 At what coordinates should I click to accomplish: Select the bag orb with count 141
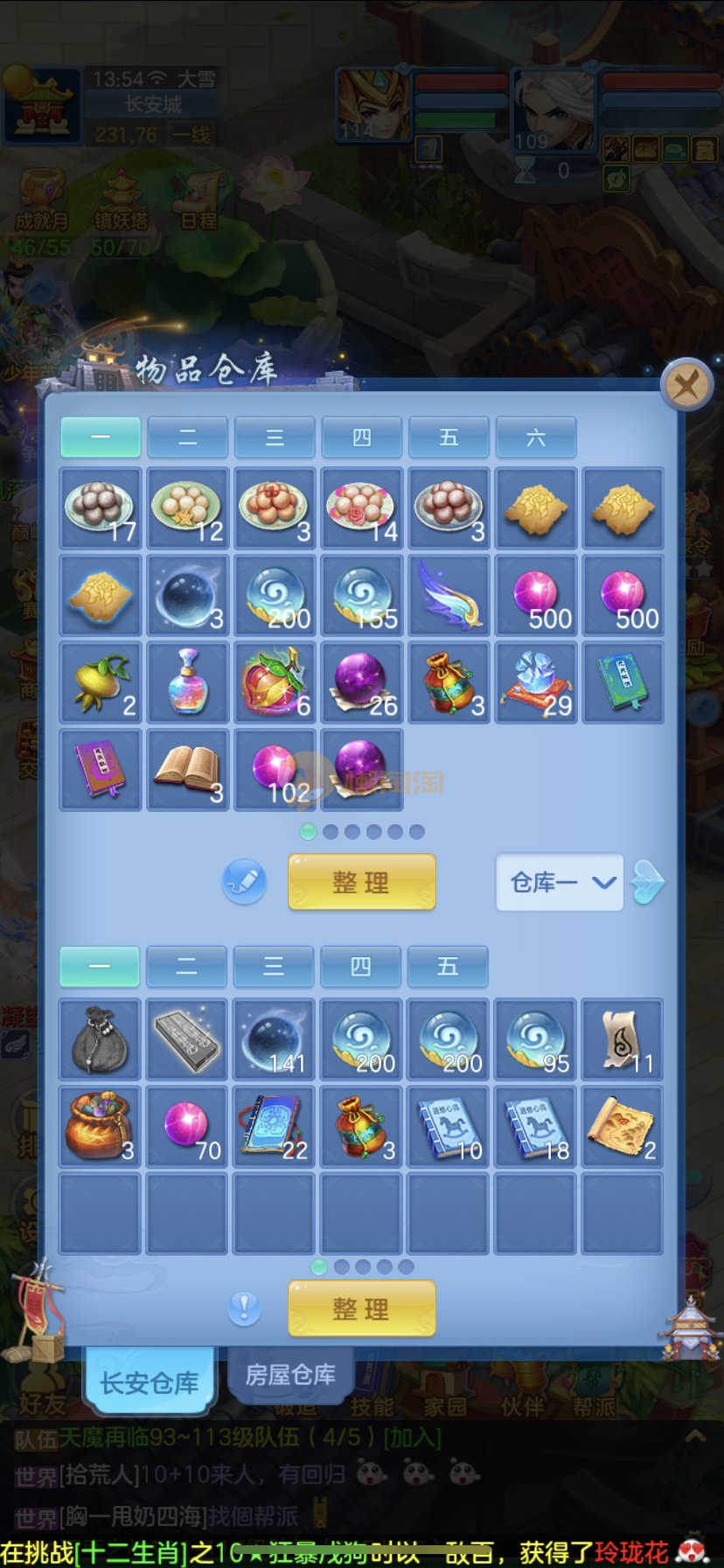(x=274, y=1040)
